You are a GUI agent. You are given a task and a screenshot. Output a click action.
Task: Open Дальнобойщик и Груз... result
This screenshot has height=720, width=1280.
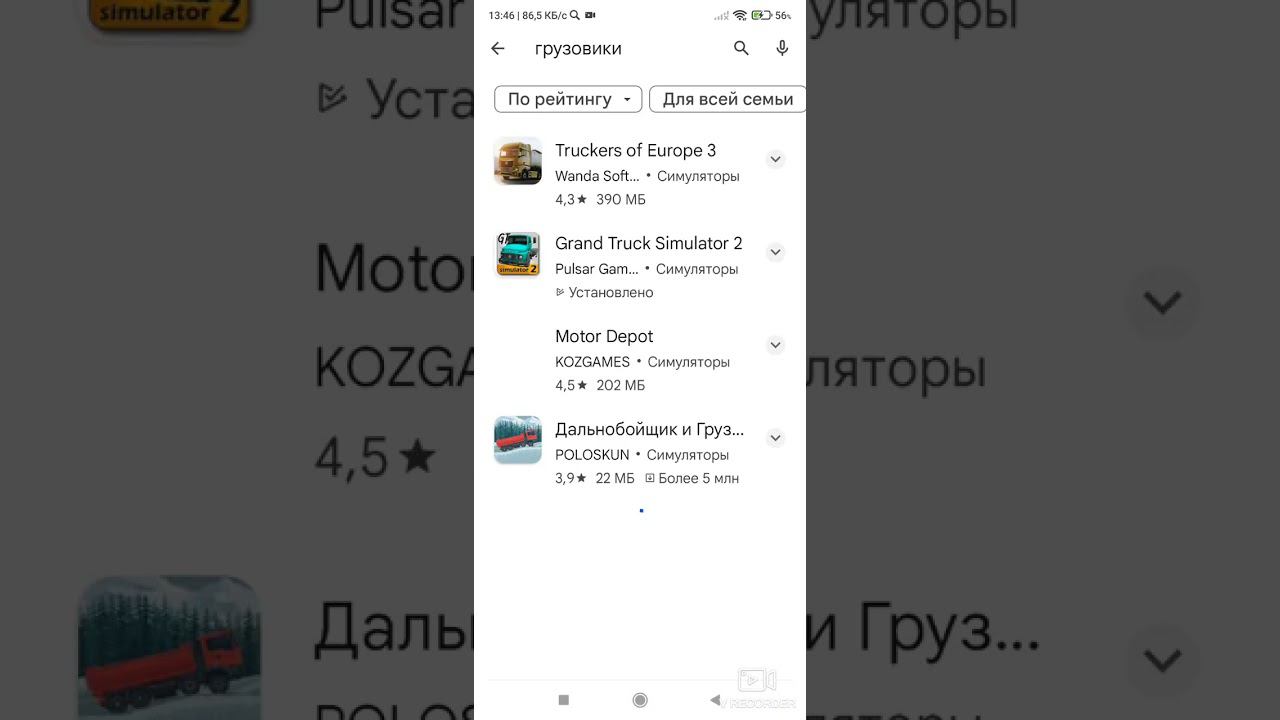click(x=649, y=430)
